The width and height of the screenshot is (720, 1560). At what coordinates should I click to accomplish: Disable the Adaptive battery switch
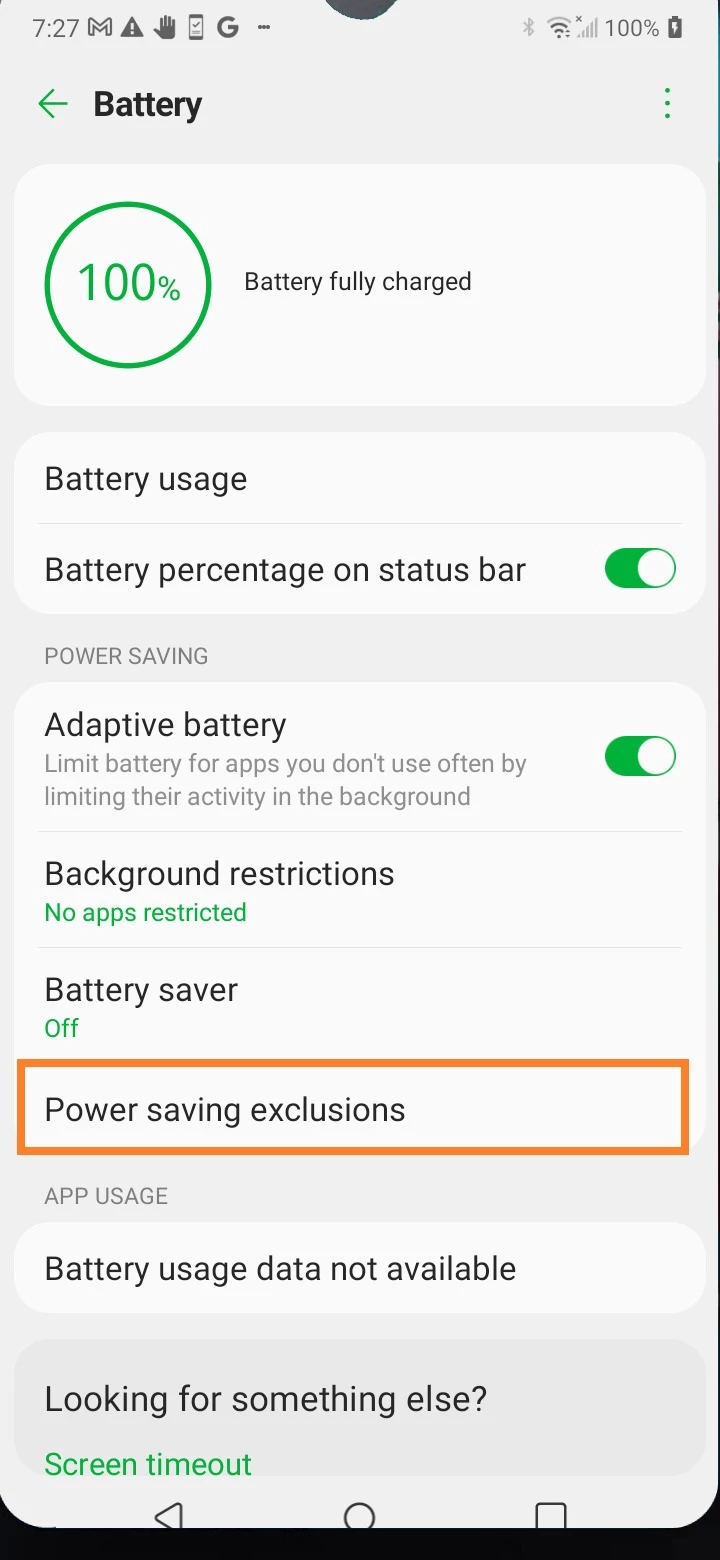tap(640, 756)
